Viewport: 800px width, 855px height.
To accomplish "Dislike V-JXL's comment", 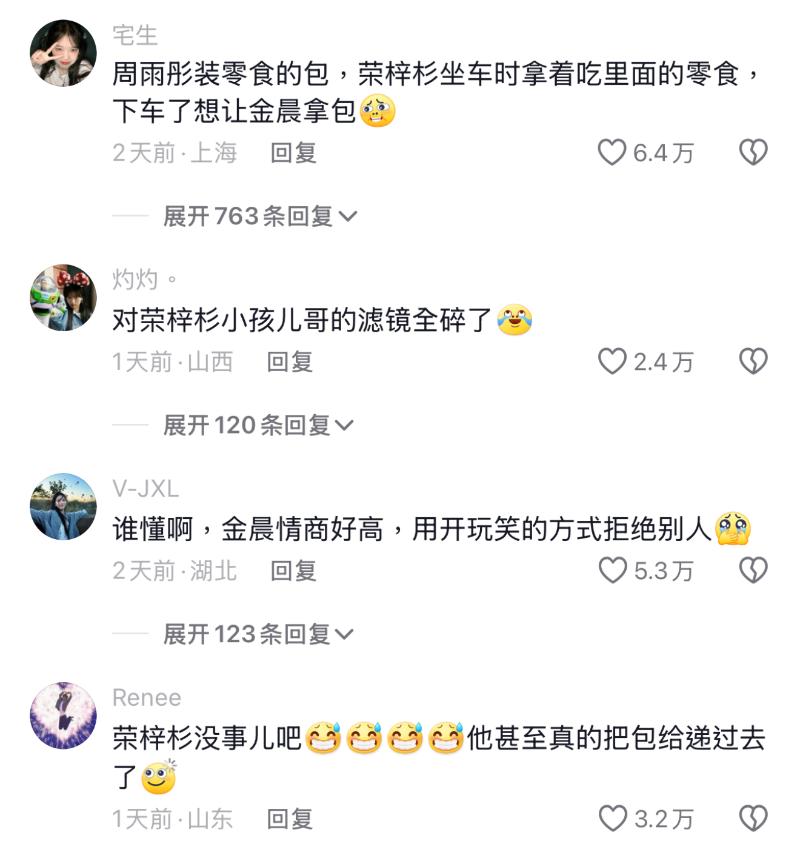I will point(752,570).
